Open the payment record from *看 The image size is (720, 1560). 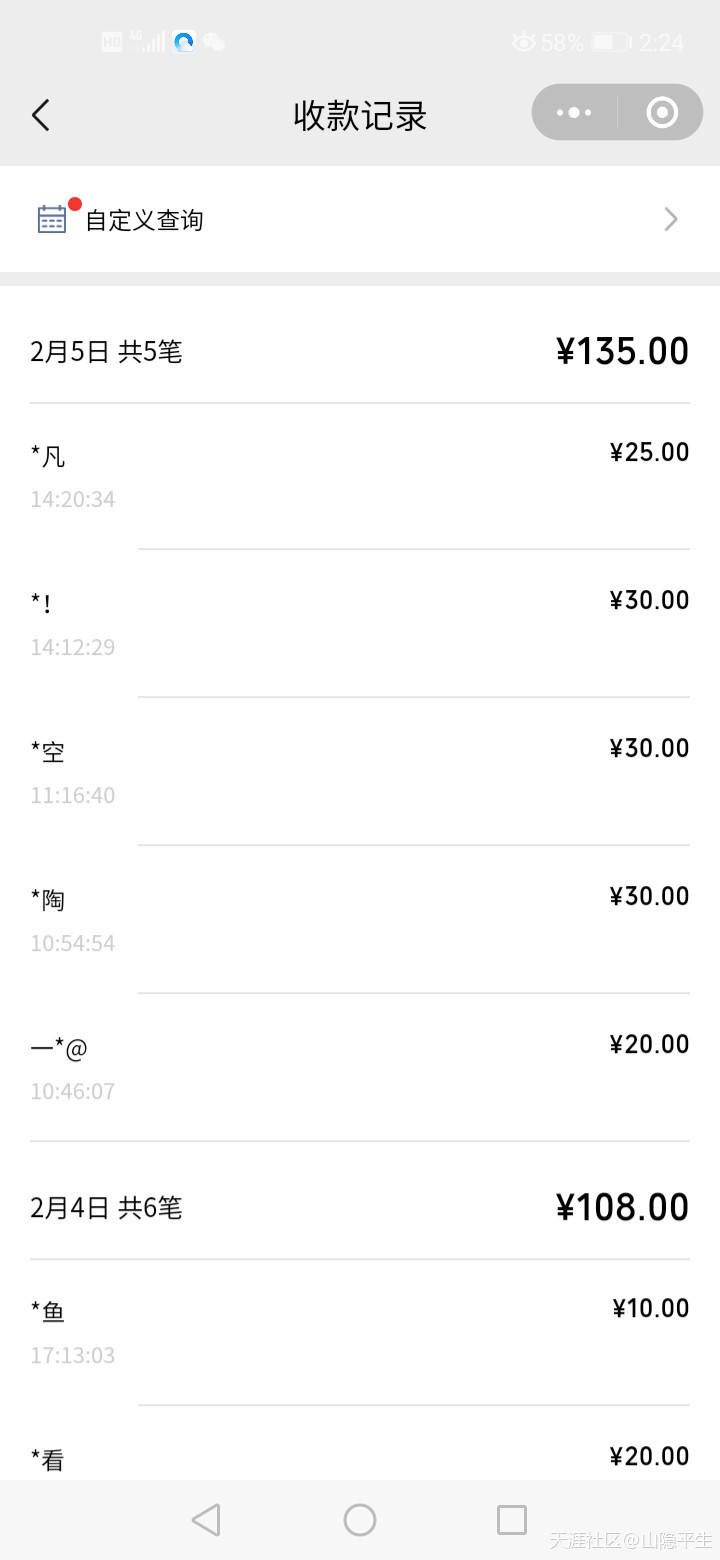click(360, 1443)
